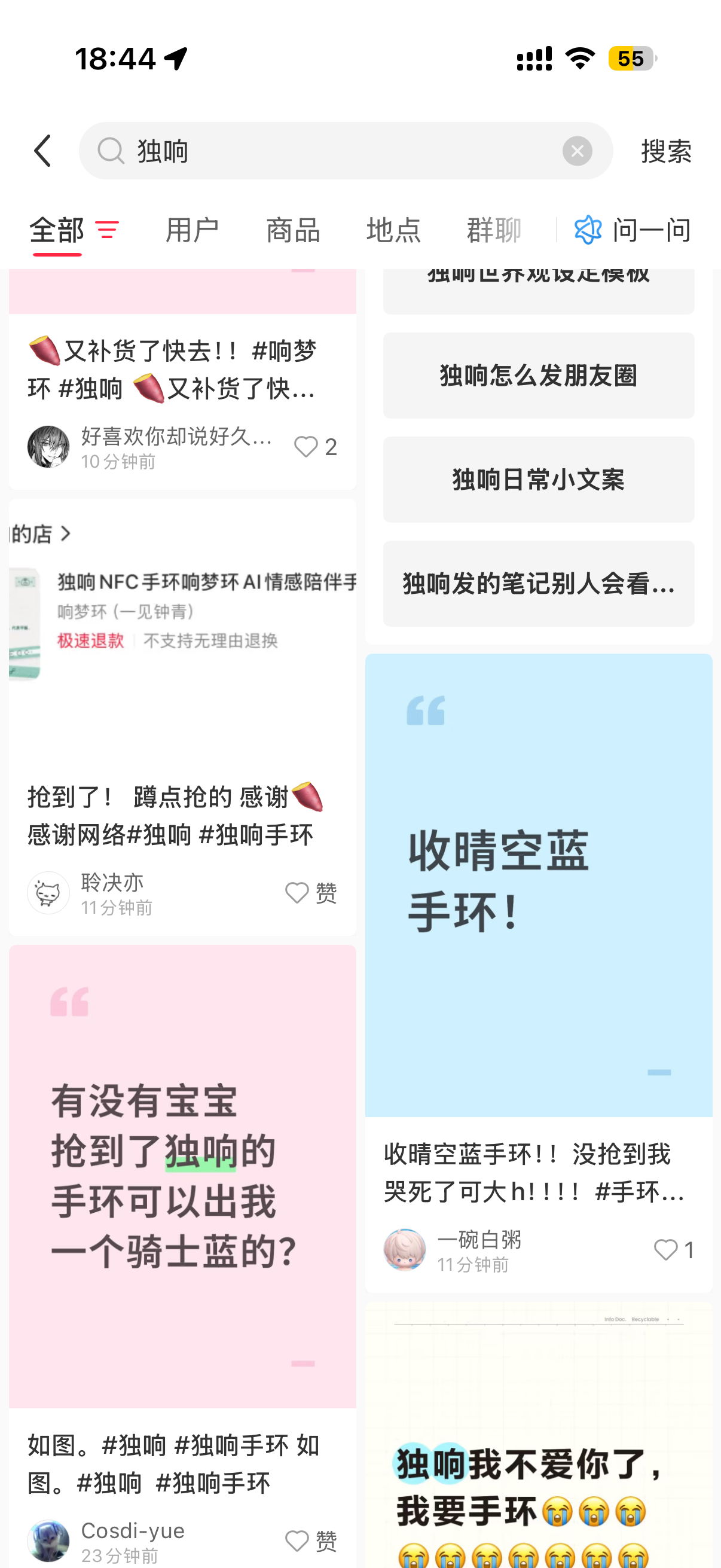Switch to the 群聊 tab

coord(493,230)
